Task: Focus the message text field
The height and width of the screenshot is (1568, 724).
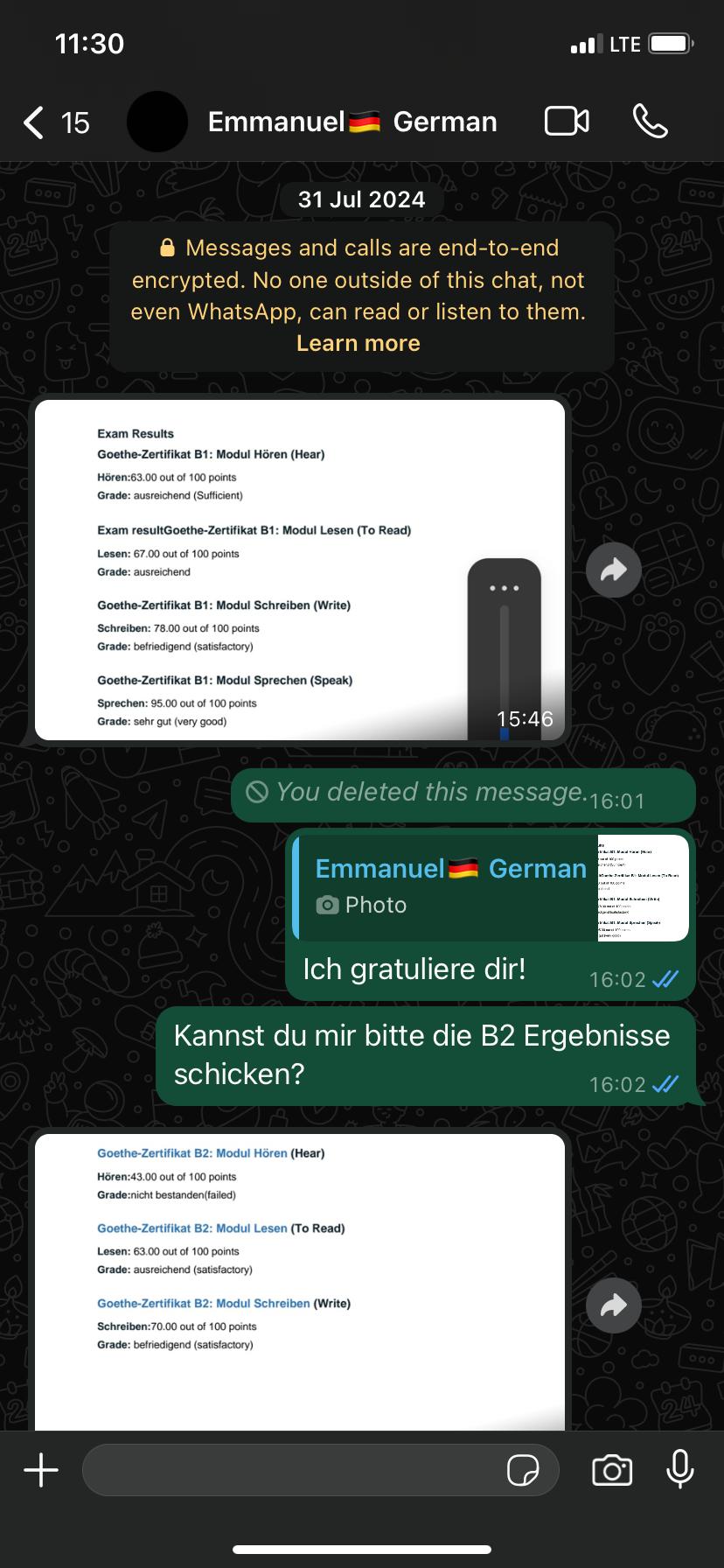Action: (x=289, y=1470)
